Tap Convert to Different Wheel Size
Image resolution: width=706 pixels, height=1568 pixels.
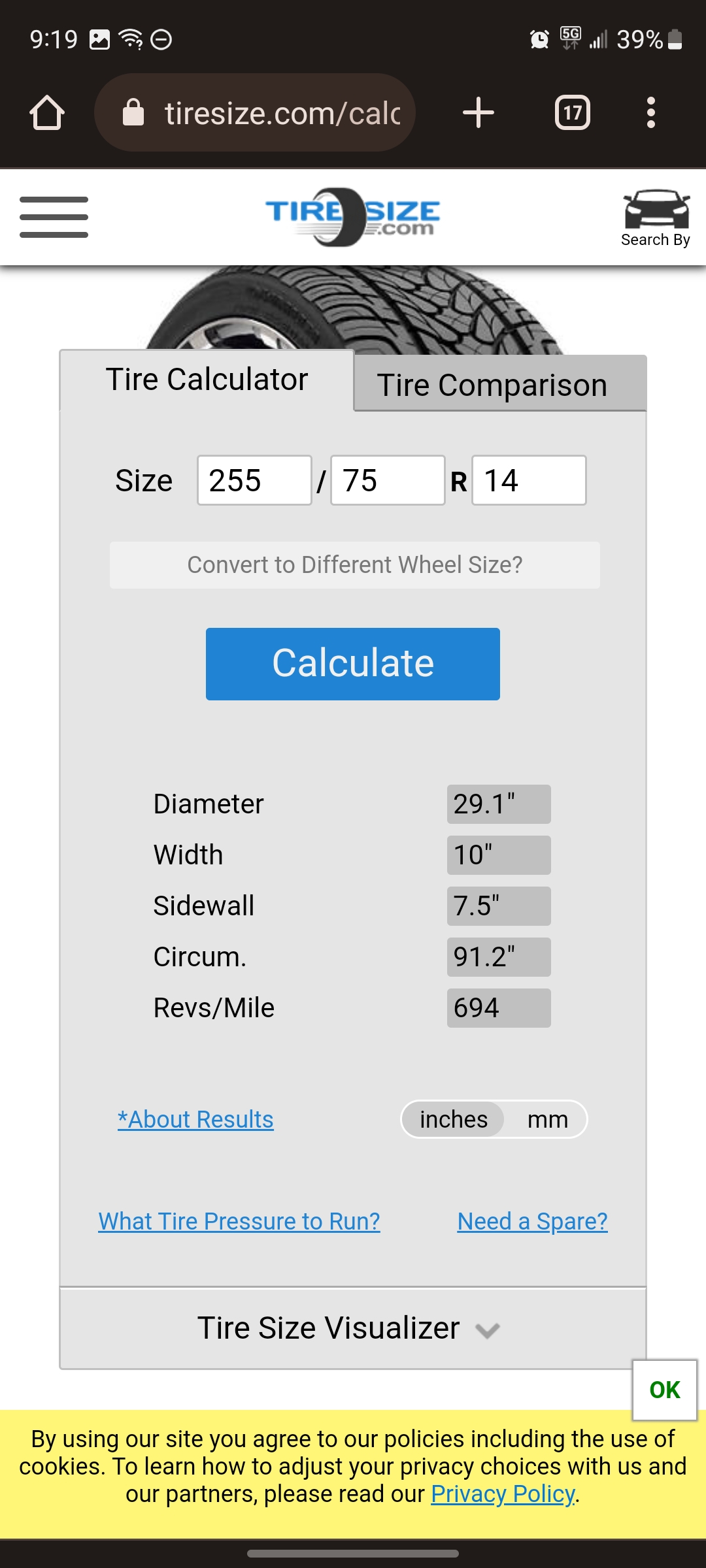tap(355, 564)
